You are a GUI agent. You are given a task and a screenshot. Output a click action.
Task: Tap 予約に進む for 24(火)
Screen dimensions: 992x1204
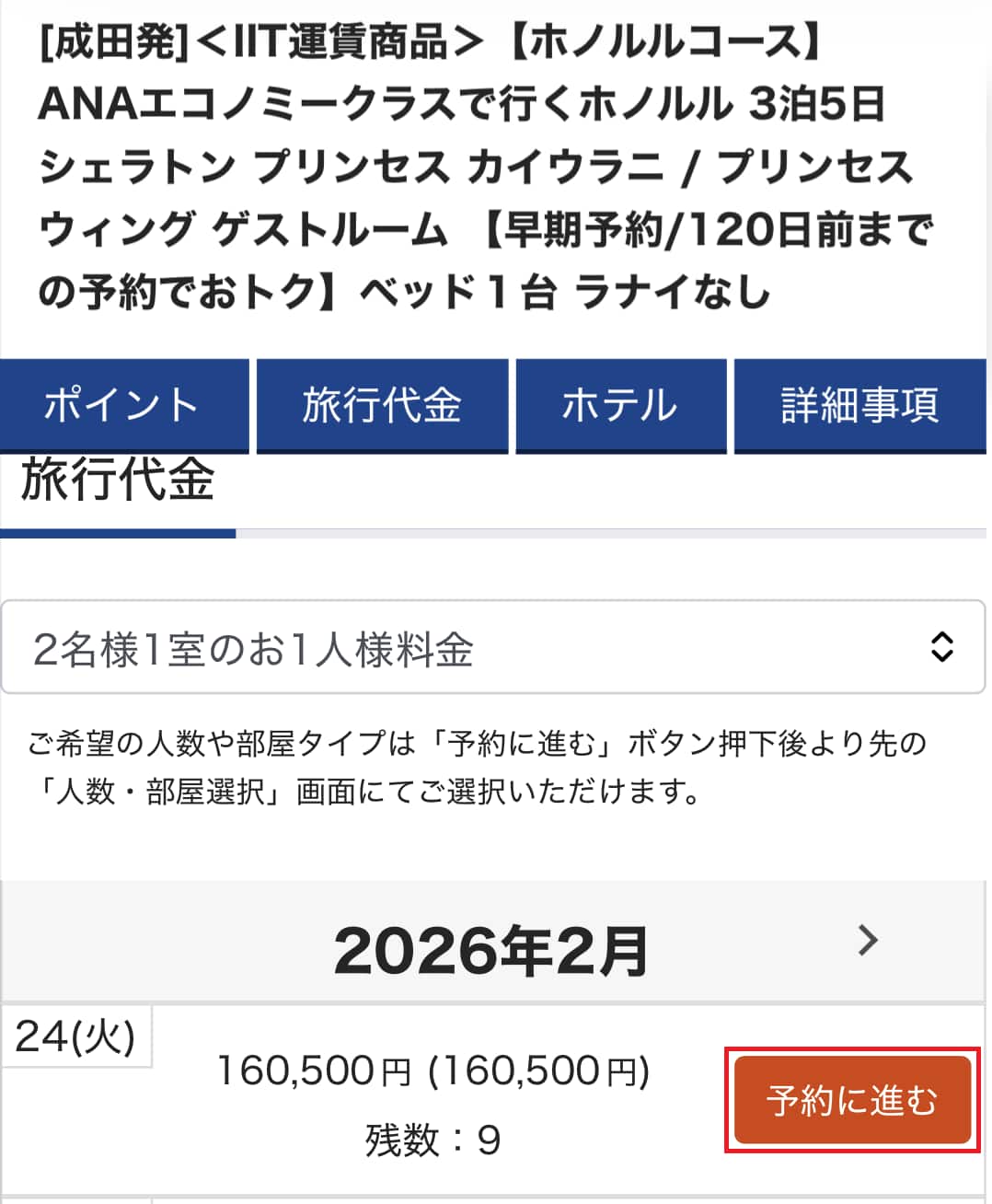coord(852,1100)
